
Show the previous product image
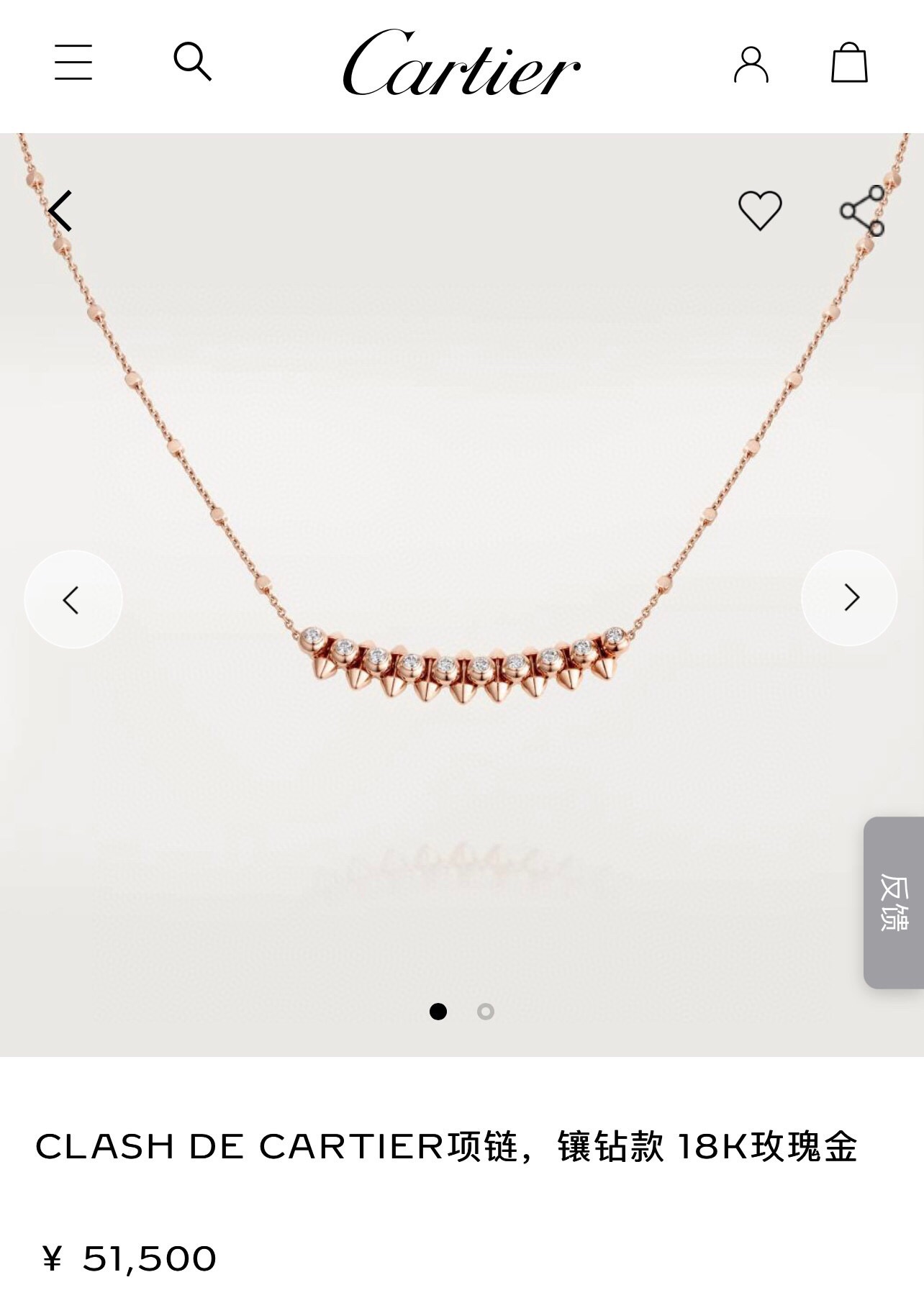pos(73,599)
